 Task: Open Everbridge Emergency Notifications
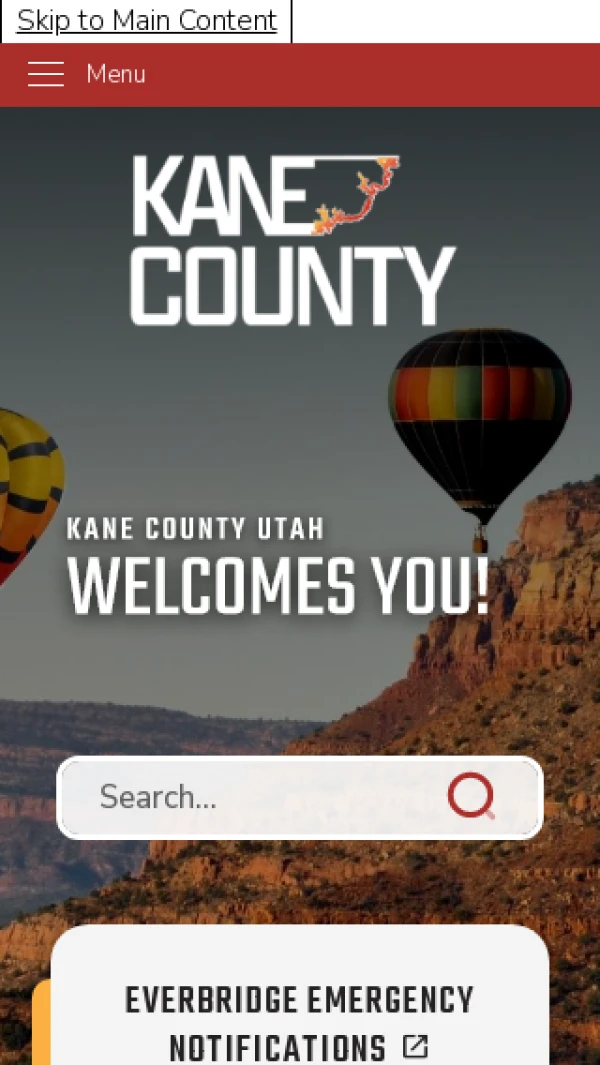299,1022
